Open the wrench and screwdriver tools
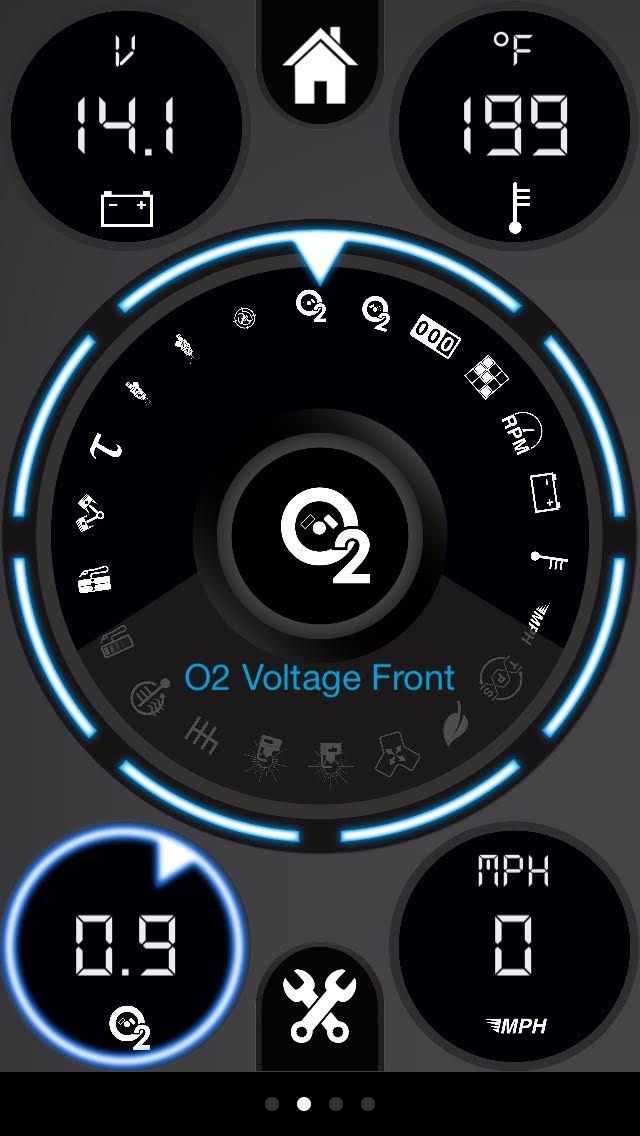This screenshot has height=1136, width=640. (x=320, y=1006)
